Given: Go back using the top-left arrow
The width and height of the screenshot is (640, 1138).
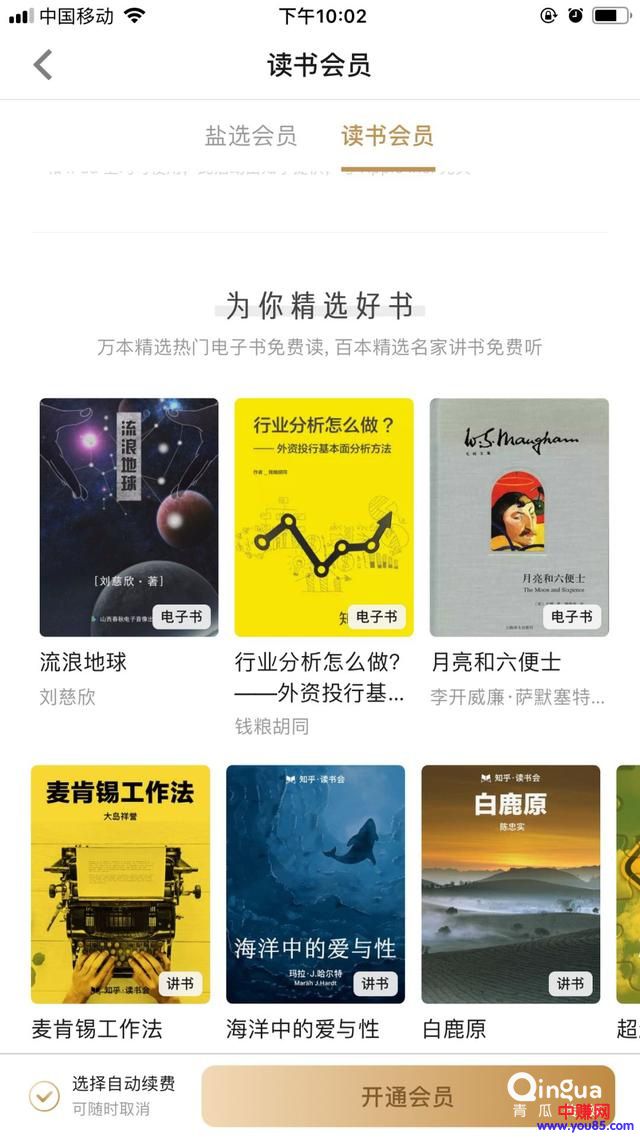Looking at the screenshot, I should click(42, 65).
